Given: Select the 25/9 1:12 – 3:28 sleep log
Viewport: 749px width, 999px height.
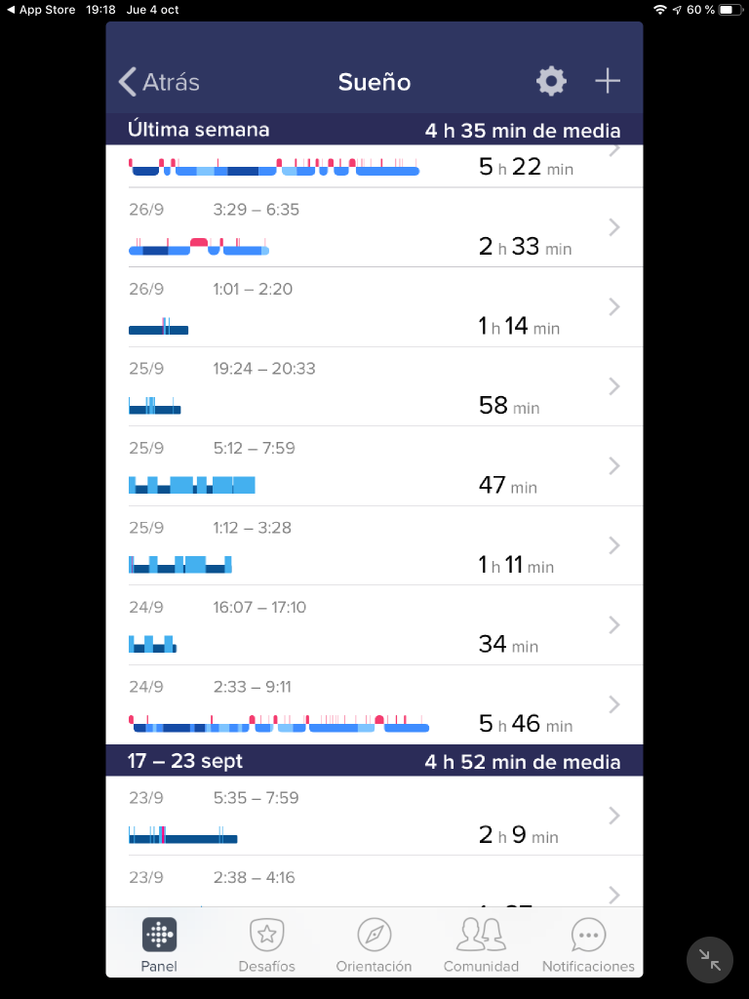Looking at the screenshot, I should pos(374,546).
